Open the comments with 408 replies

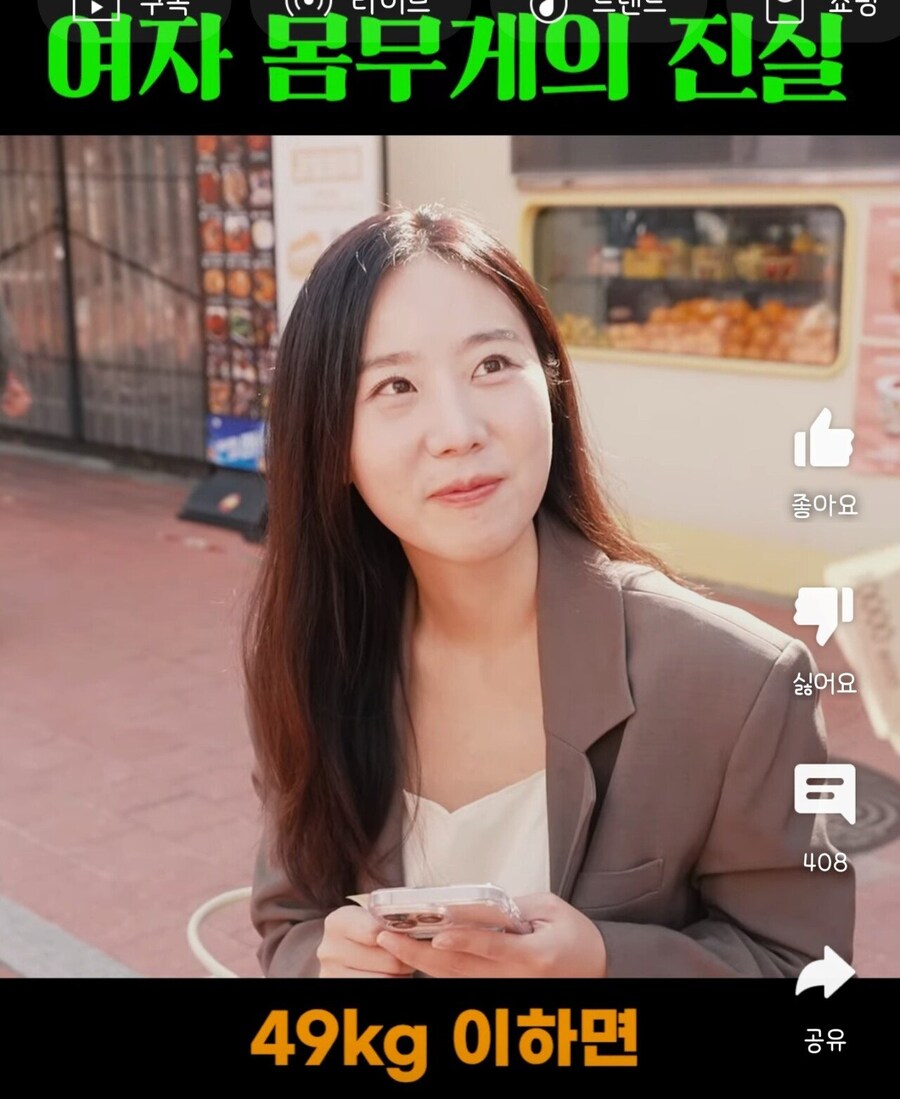[824, 794]
